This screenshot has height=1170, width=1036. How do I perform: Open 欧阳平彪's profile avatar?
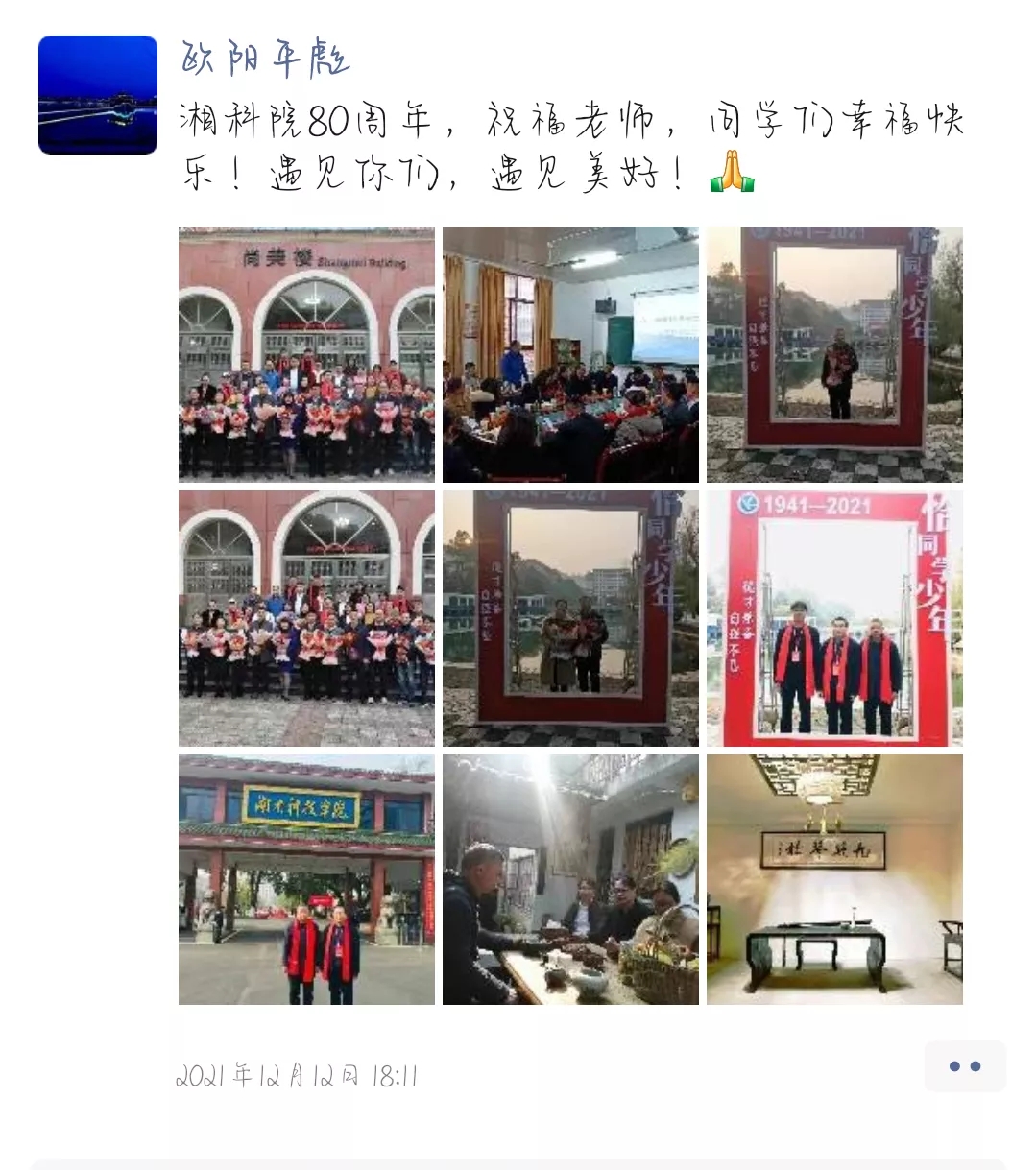tap(98, 95)
